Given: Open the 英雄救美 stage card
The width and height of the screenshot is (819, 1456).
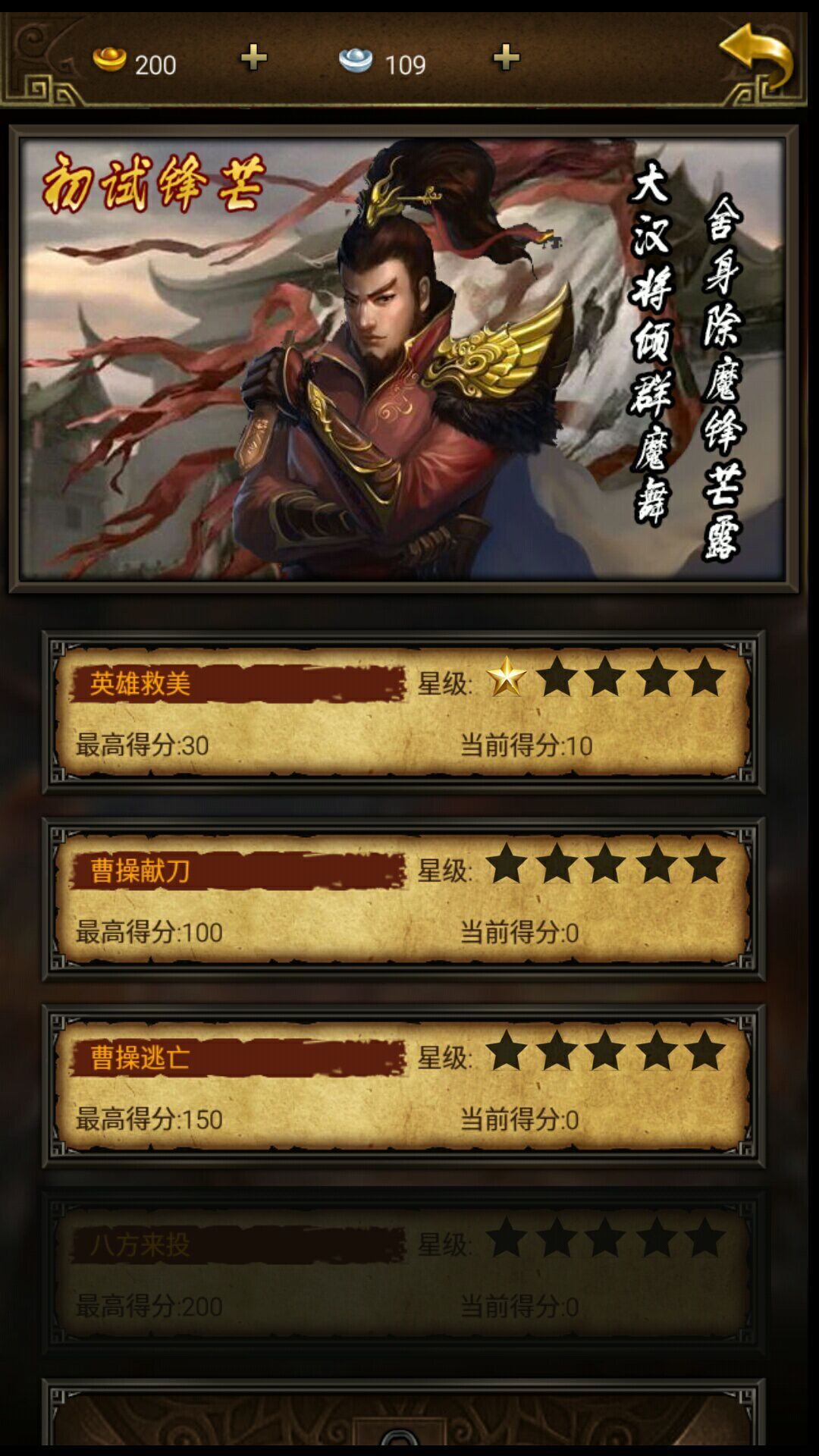Looking at the screenshot, I should pos(403,712).
